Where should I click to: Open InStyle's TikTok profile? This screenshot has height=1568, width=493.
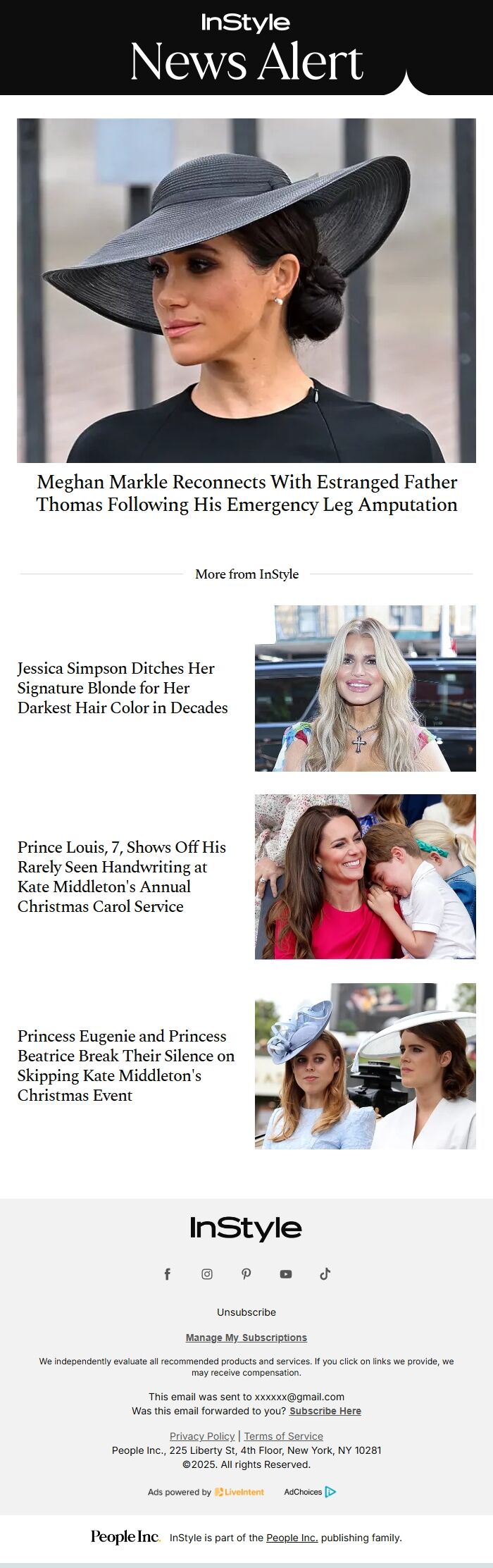point(325,1274)
